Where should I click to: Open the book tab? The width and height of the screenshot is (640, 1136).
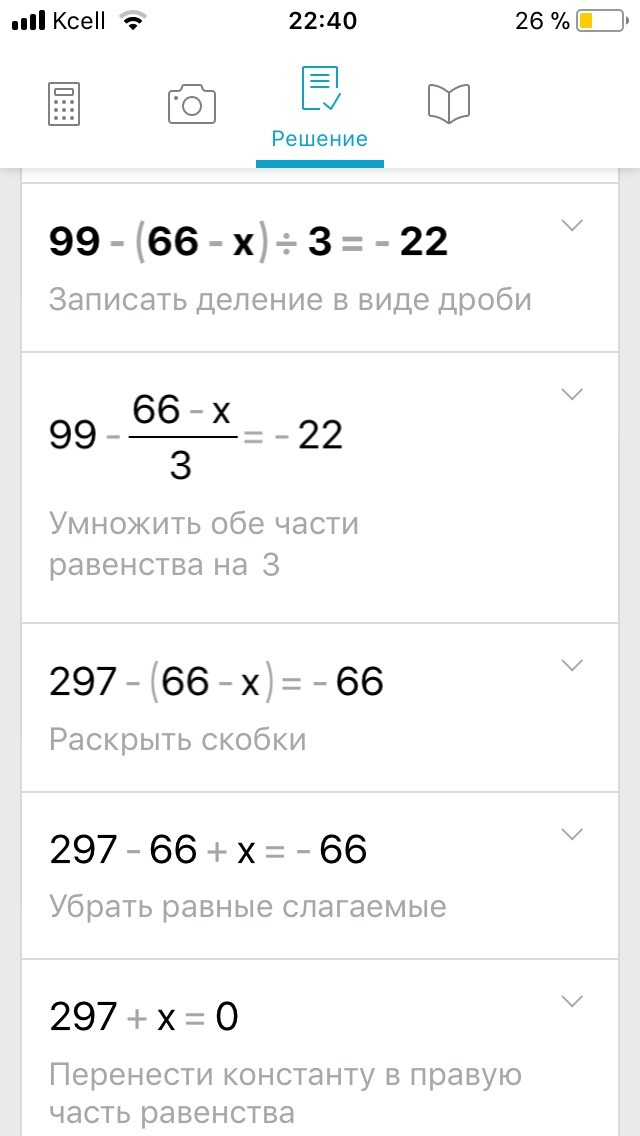[x=448, y=104]
